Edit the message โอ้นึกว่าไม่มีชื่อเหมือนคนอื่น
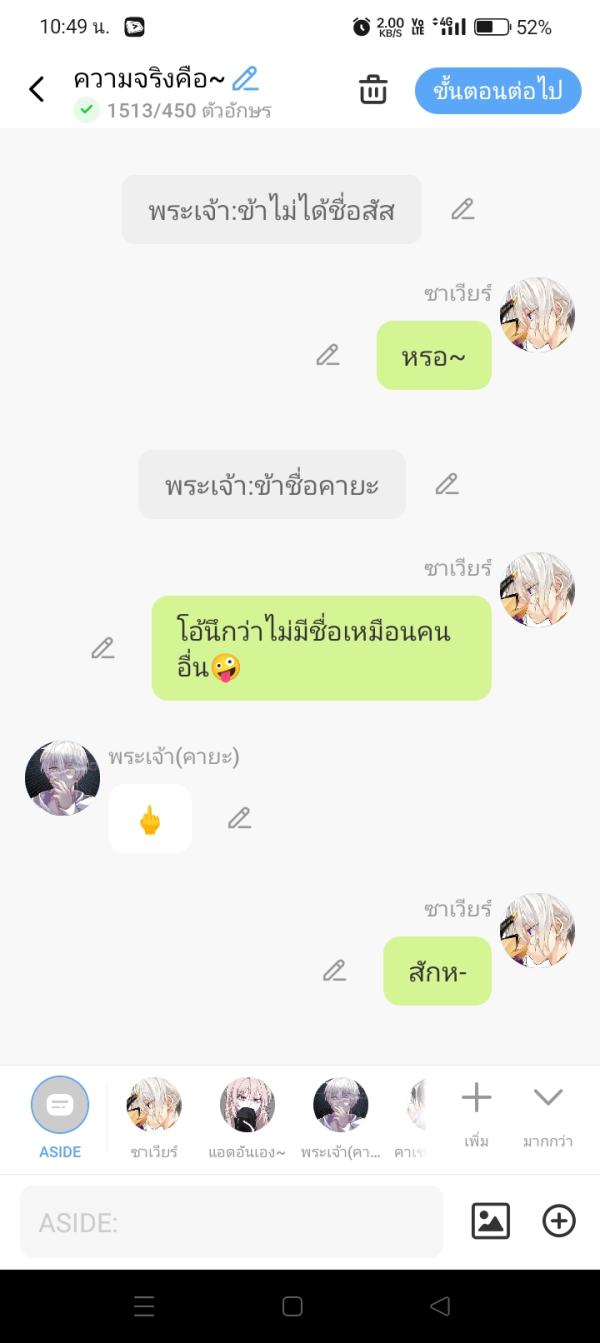 103,648
